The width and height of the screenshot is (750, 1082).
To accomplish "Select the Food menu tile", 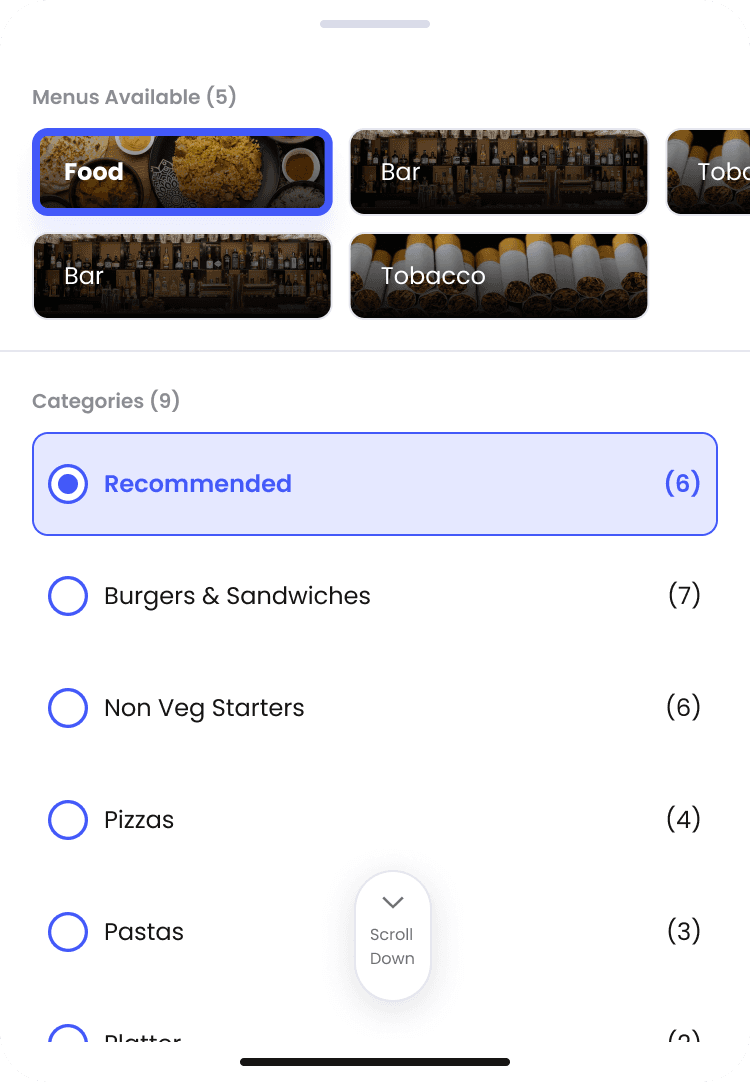I will pos(182,172).
